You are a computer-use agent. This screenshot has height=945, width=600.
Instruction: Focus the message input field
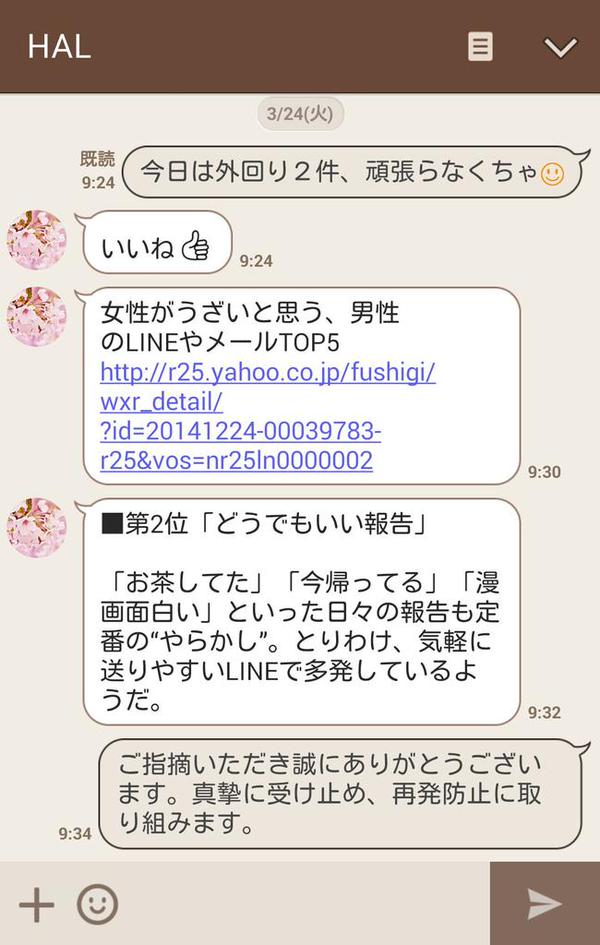300,905
